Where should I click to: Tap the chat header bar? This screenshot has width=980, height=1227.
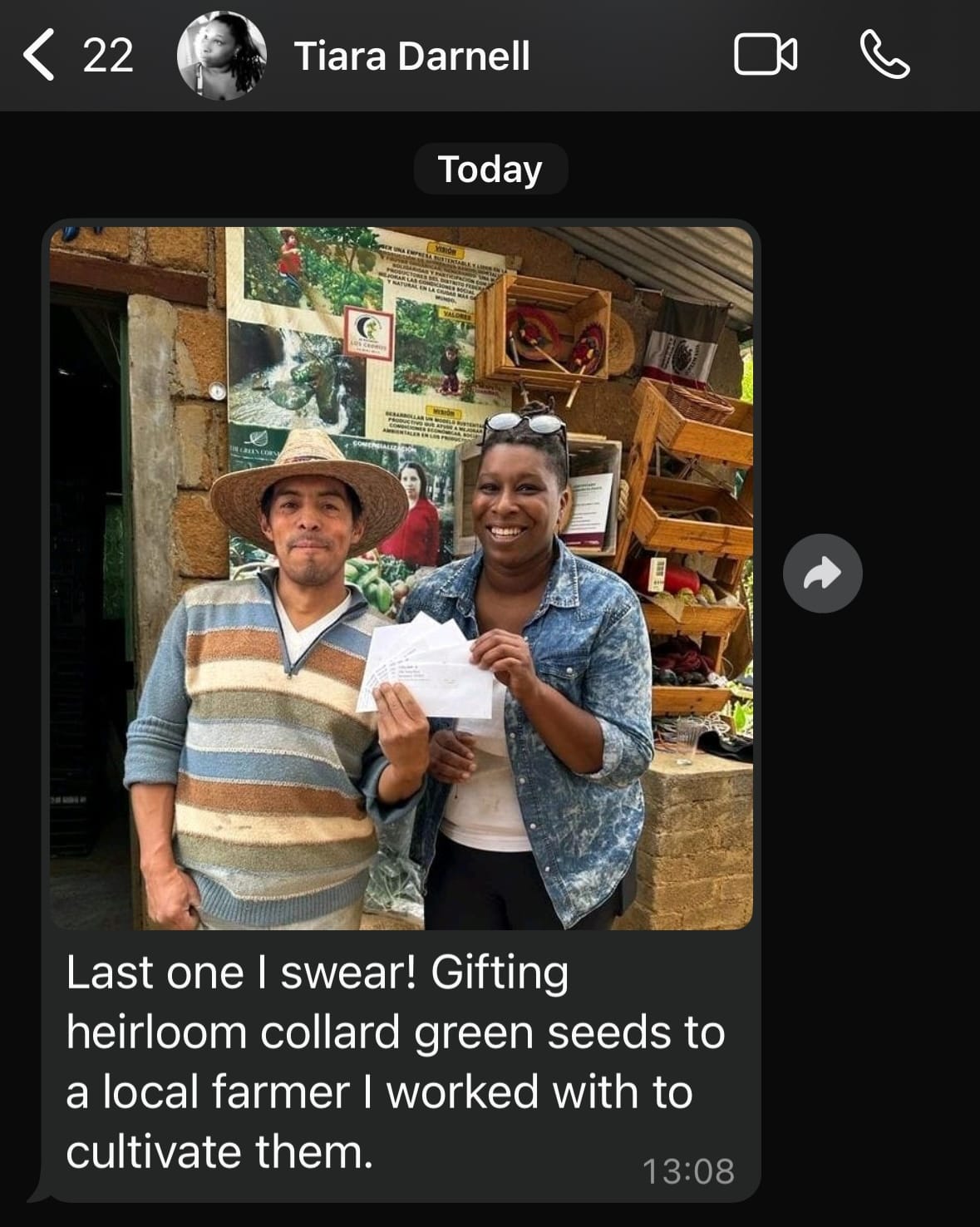click(490, 55)
